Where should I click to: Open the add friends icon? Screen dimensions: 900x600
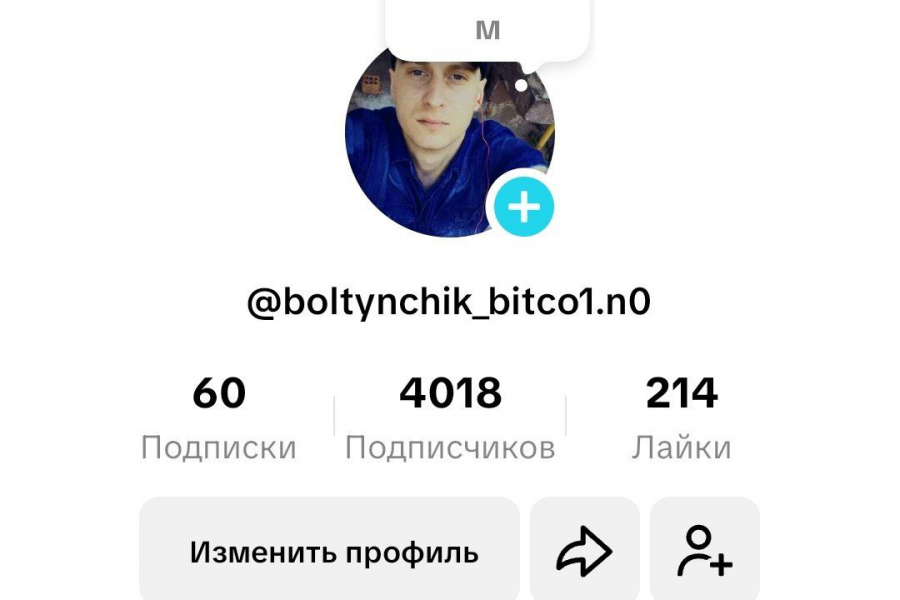(704, 552)
